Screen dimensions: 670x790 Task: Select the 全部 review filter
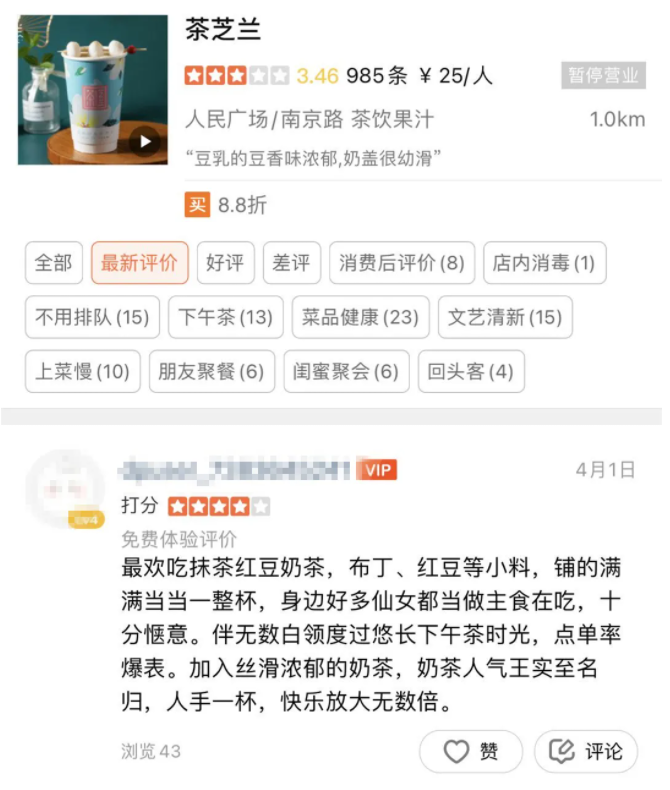point(54,263)
